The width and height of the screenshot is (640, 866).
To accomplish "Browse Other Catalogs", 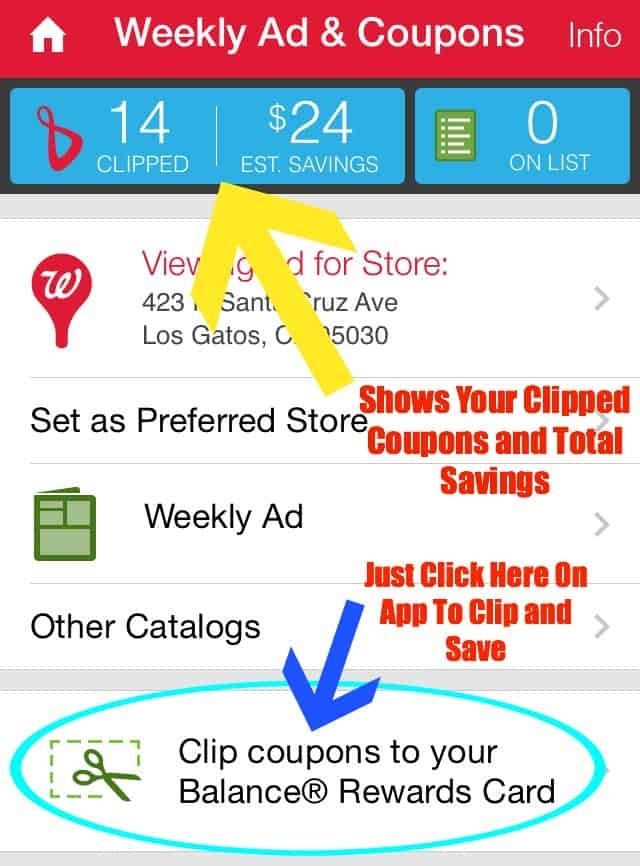I will click(x=320, y=626).
